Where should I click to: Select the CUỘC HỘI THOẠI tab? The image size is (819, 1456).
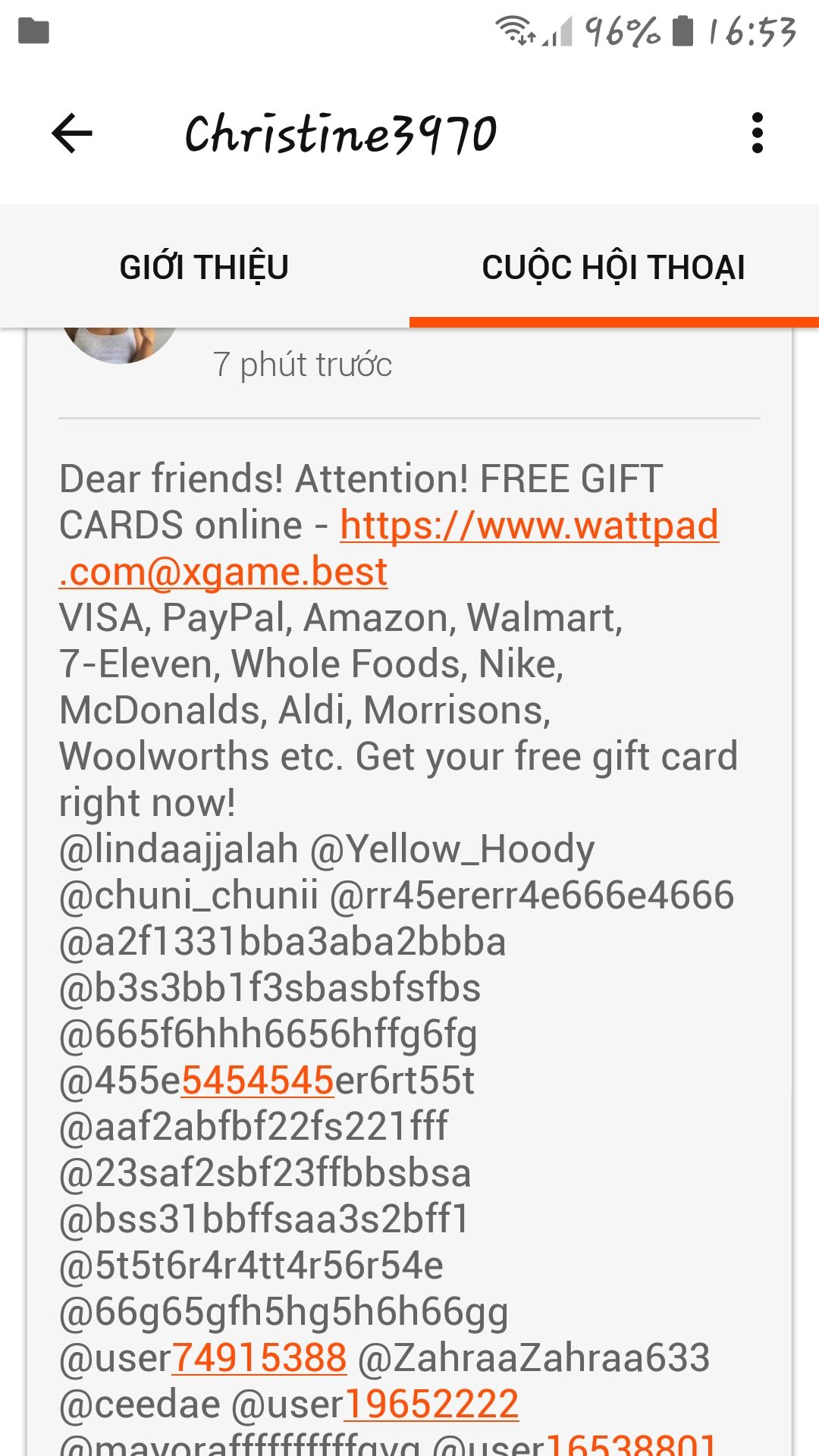(613, 267)
